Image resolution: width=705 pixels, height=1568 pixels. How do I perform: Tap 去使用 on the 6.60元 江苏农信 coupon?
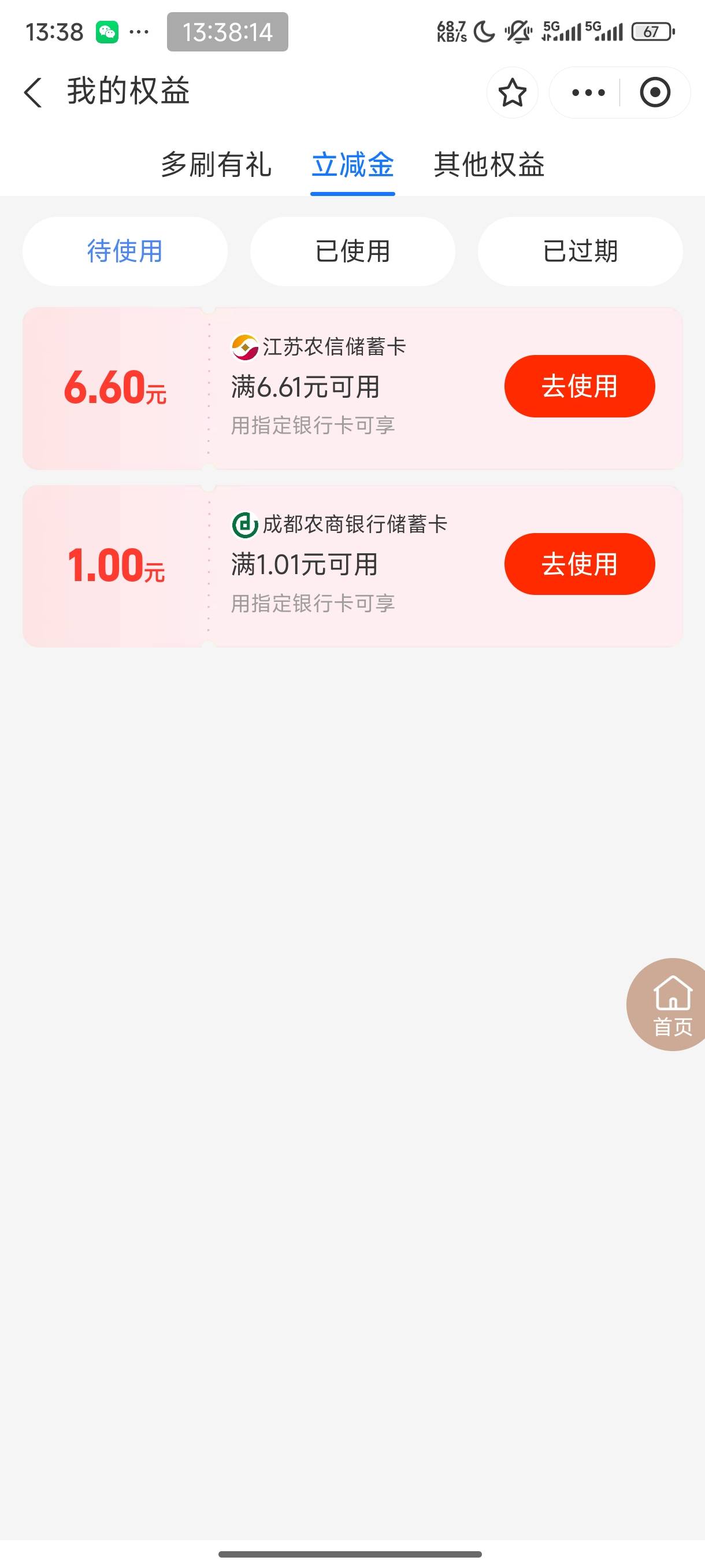pos(580,387)
